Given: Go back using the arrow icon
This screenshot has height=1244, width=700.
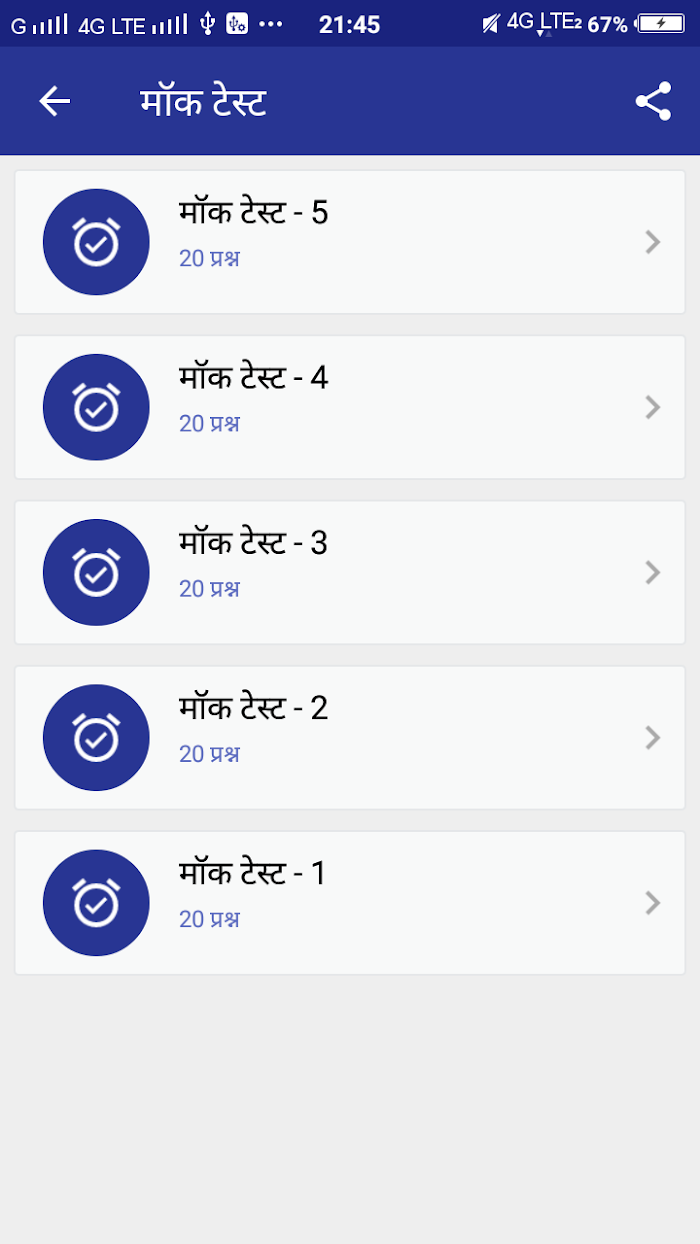Looking at the screenshot, I should (55, 101).
